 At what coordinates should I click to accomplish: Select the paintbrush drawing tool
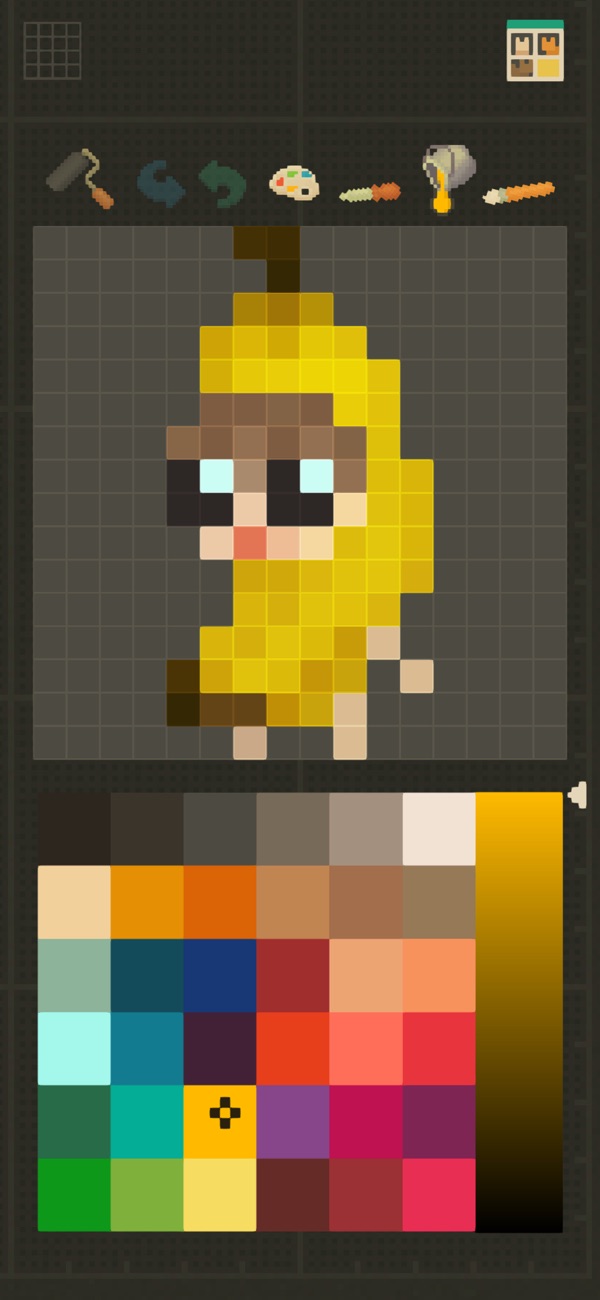(519, 191)
